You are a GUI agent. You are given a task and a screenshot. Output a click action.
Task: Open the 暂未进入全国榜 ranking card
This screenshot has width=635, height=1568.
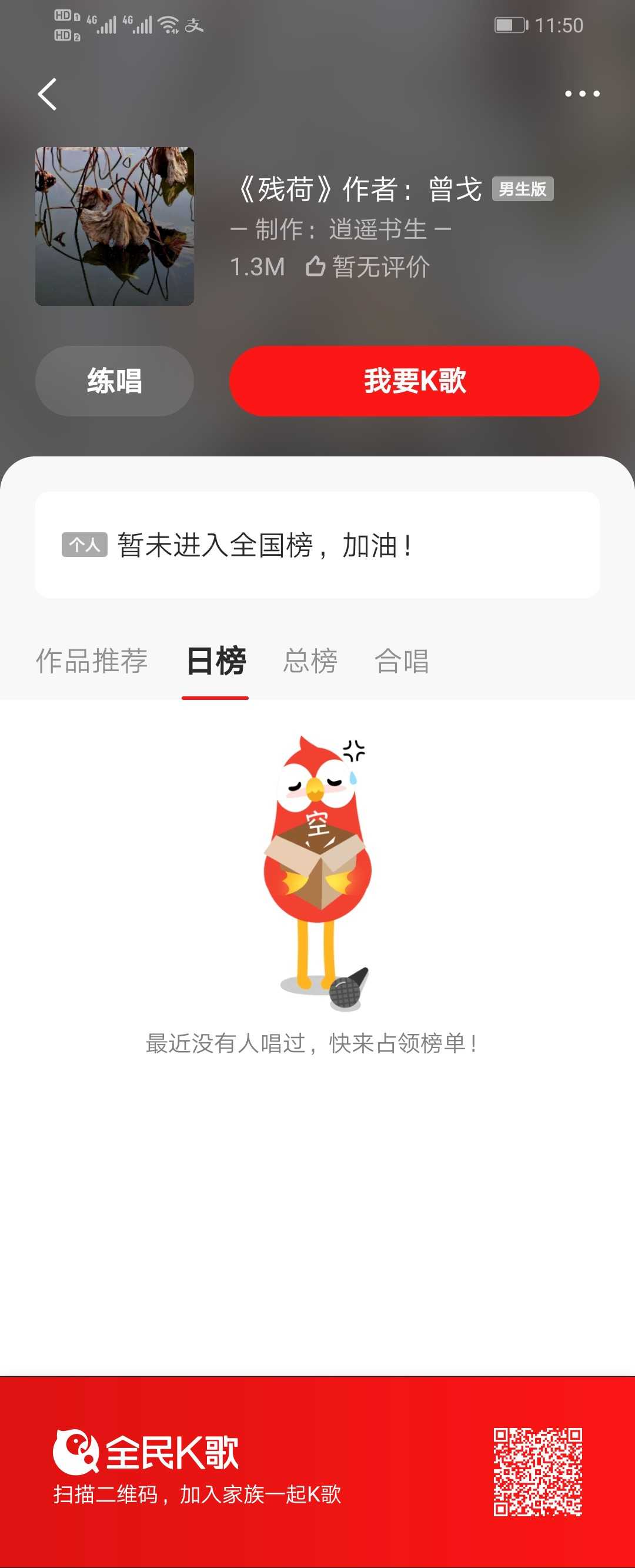click(317, 545)
